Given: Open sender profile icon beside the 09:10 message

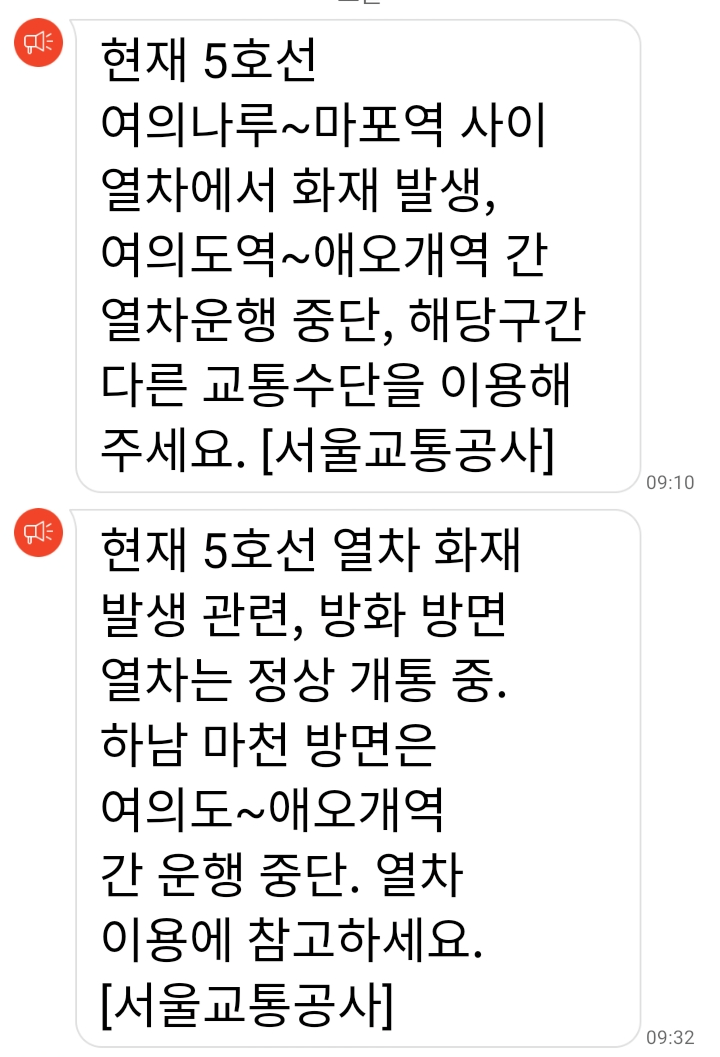Looking at the screenshot, I should (x=39, y=43).
